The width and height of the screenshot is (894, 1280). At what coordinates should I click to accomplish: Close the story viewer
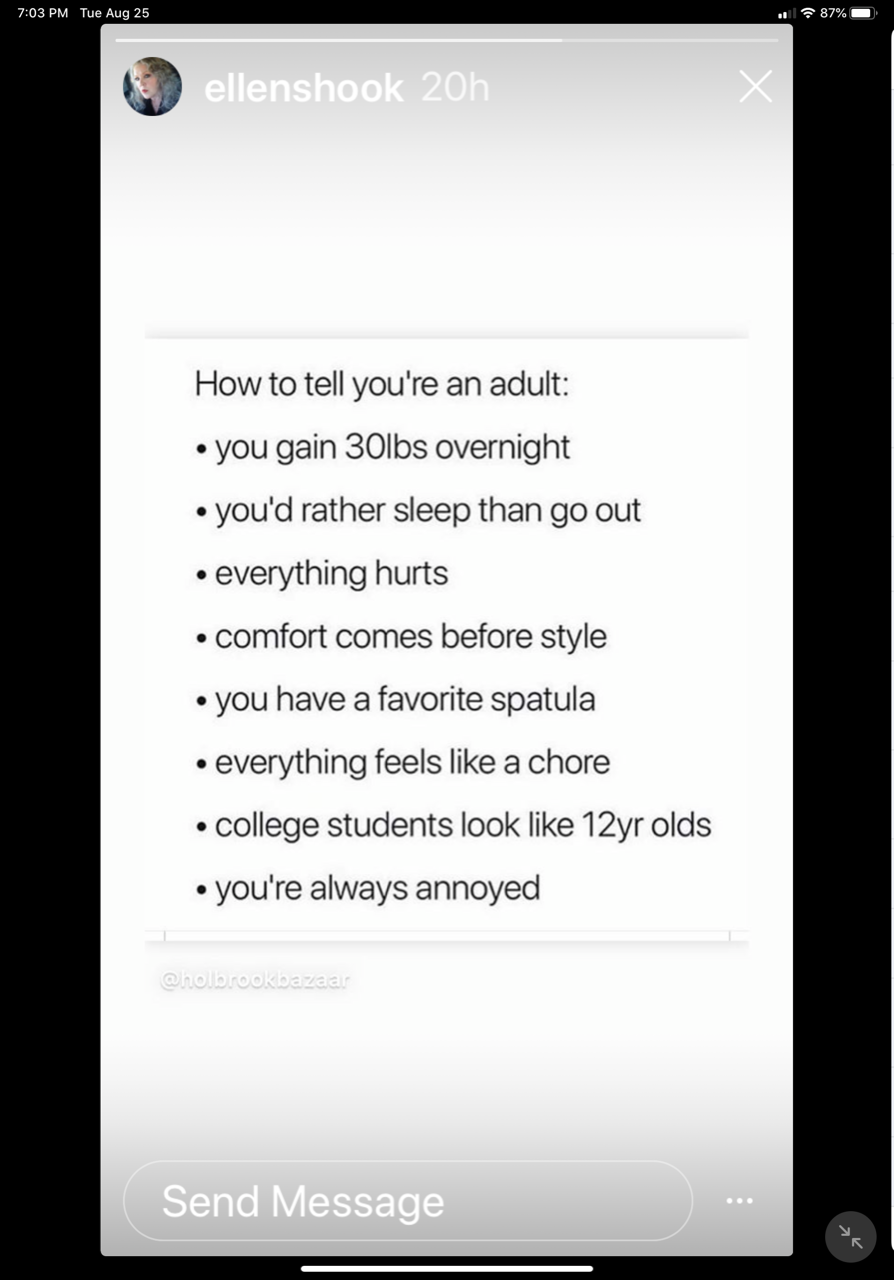pyautogui.click(x=755, y=87)
